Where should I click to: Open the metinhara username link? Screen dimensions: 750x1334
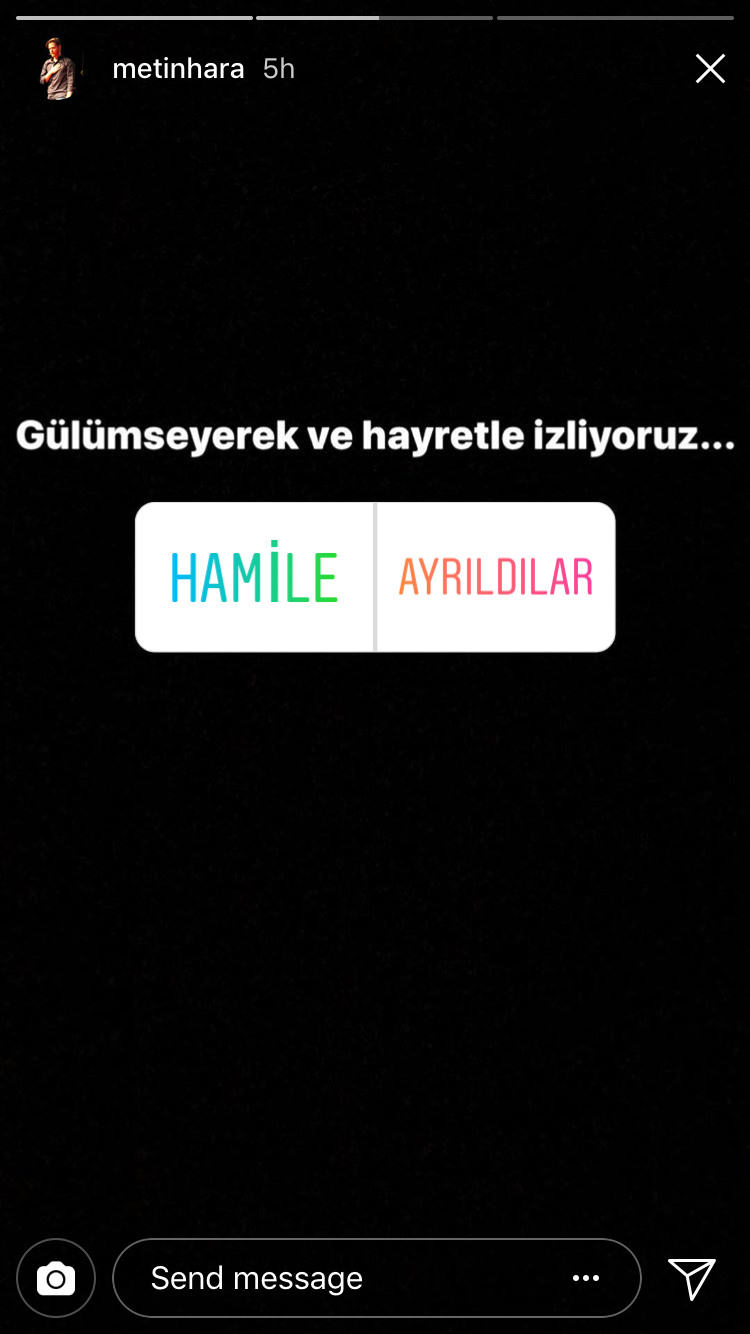[178, 69]
